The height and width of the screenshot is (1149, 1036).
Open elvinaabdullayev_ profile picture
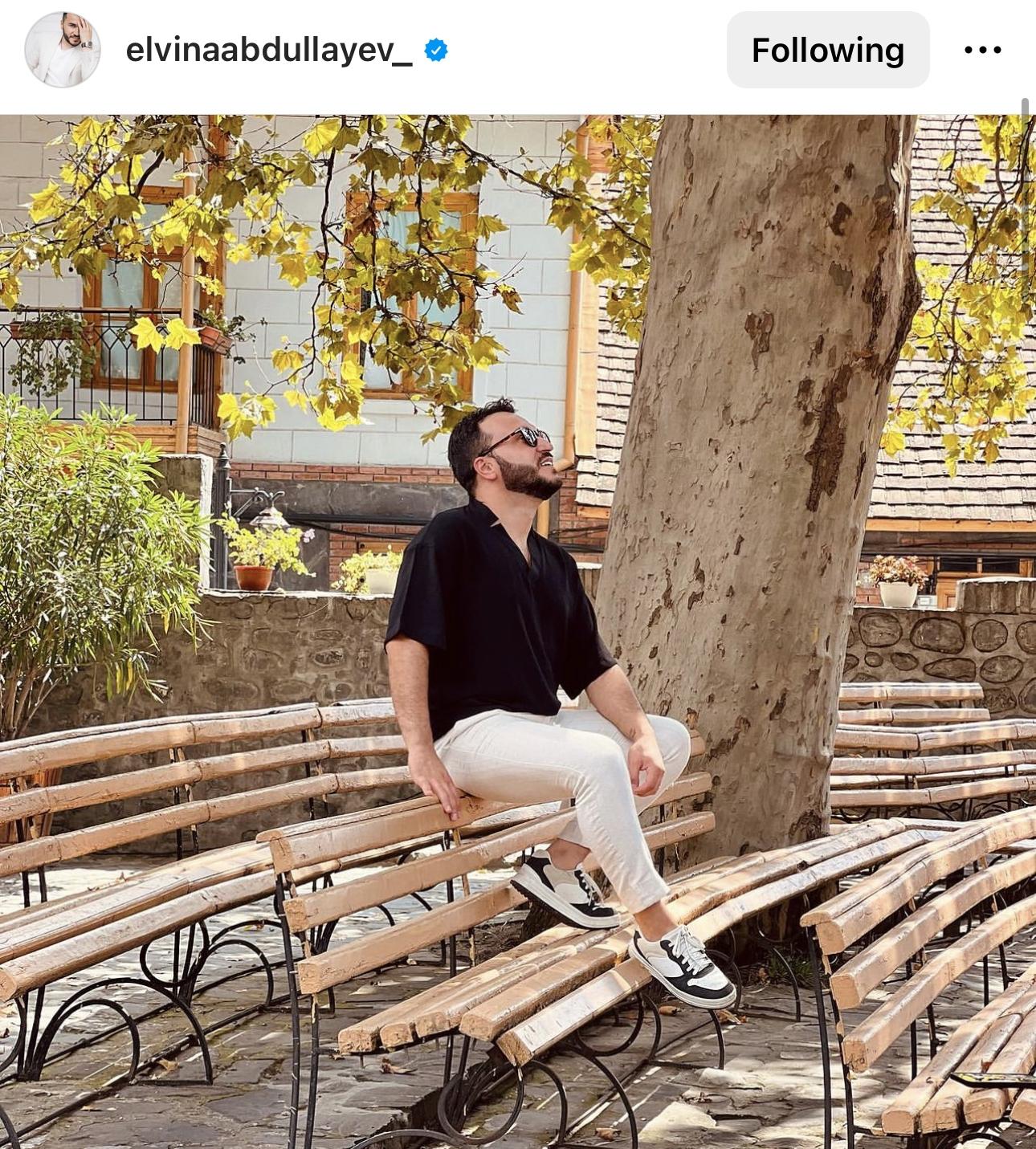pyautogui.click(x=63, y=50)
